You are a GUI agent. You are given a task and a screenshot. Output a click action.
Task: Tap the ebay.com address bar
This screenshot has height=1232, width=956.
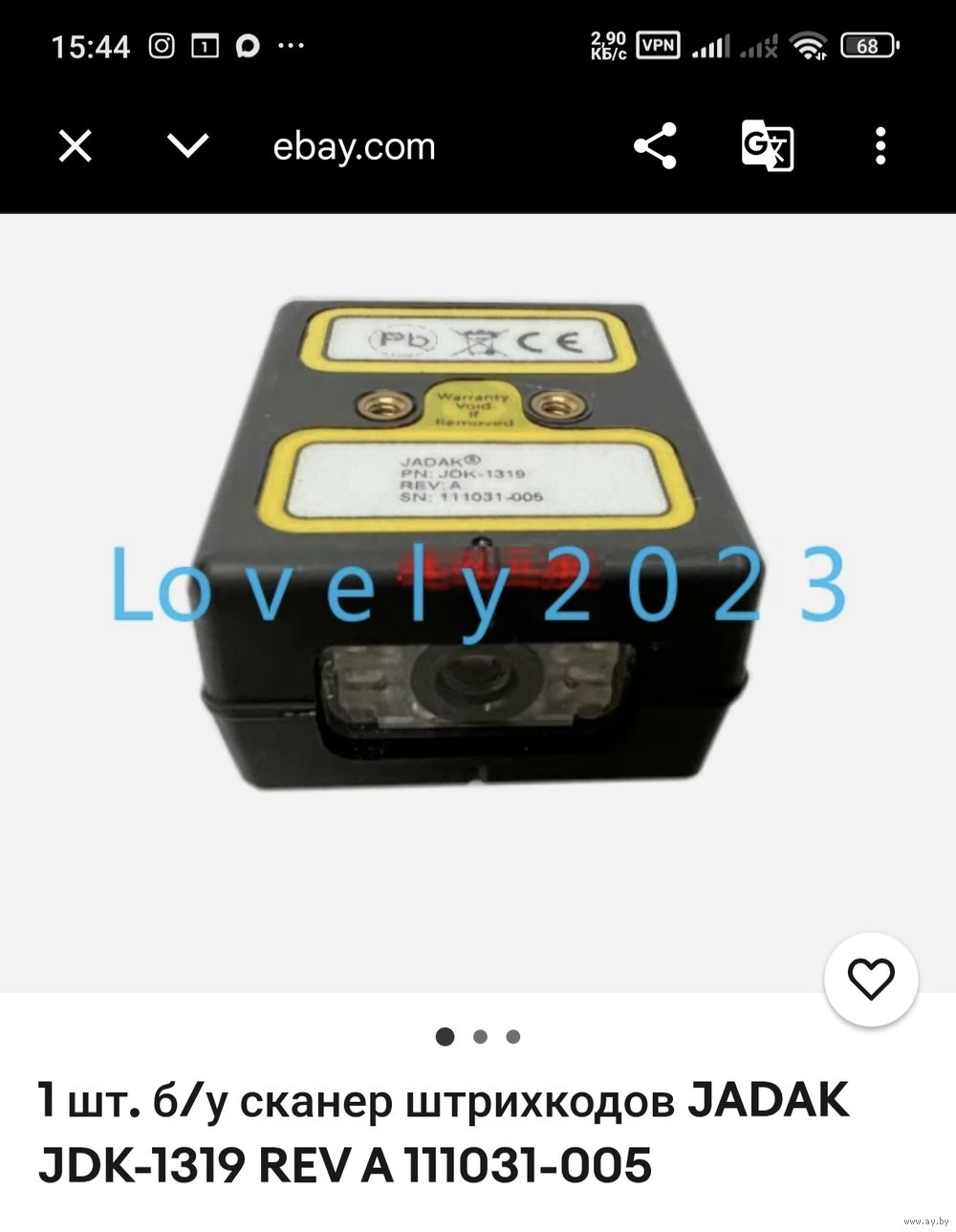click(x=354, y=146)
